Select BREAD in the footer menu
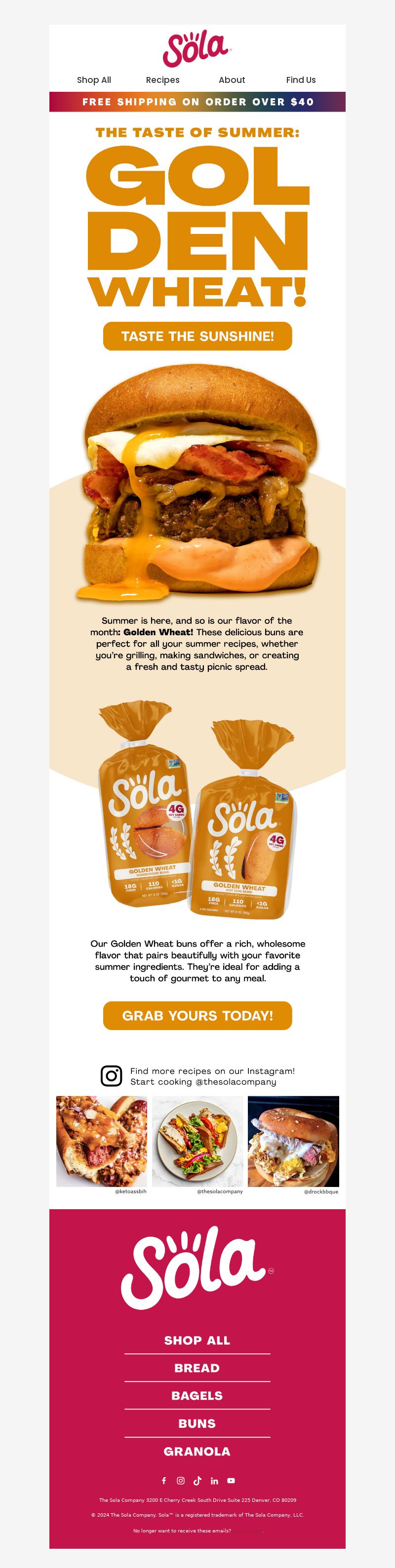395x1568 pixels. point(197,1368)
